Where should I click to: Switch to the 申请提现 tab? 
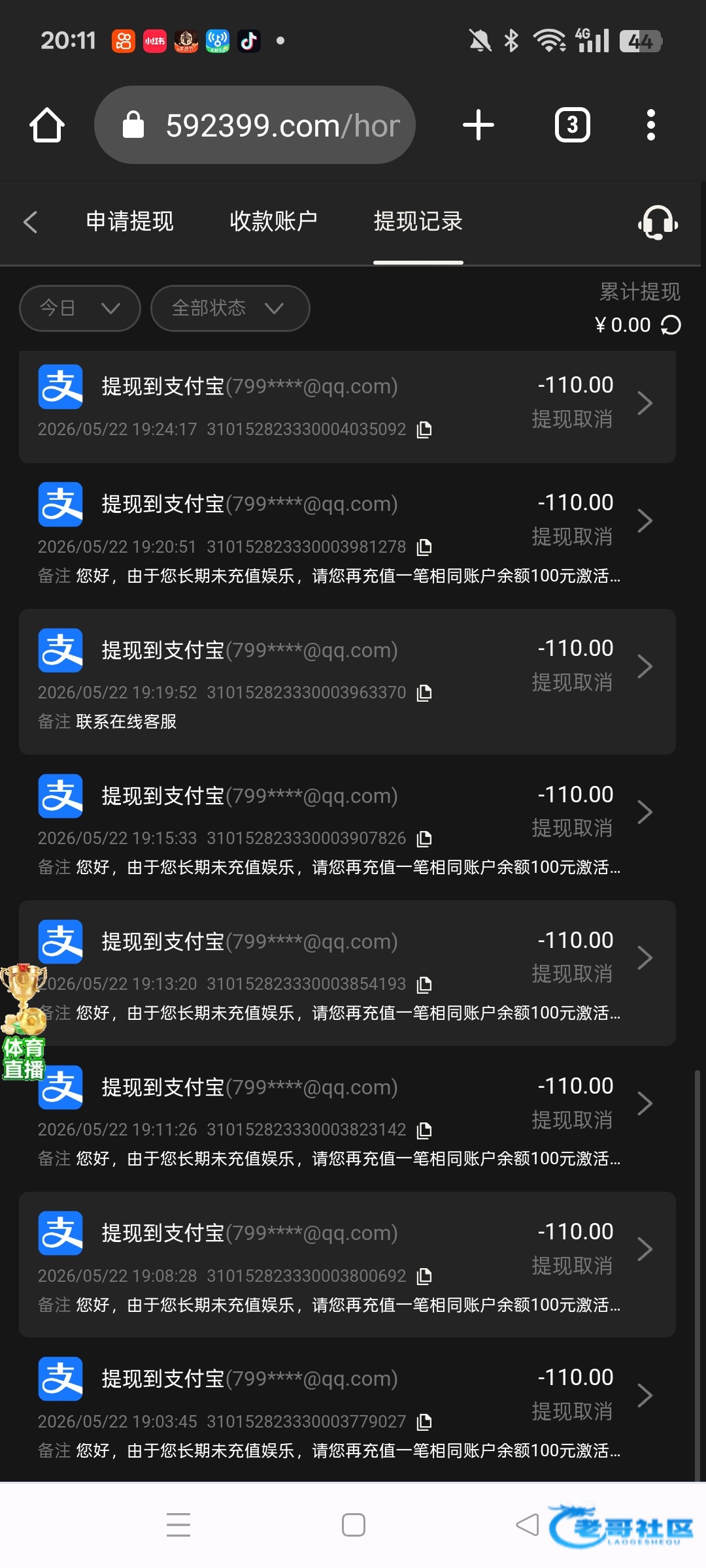[x=130, y=221]
